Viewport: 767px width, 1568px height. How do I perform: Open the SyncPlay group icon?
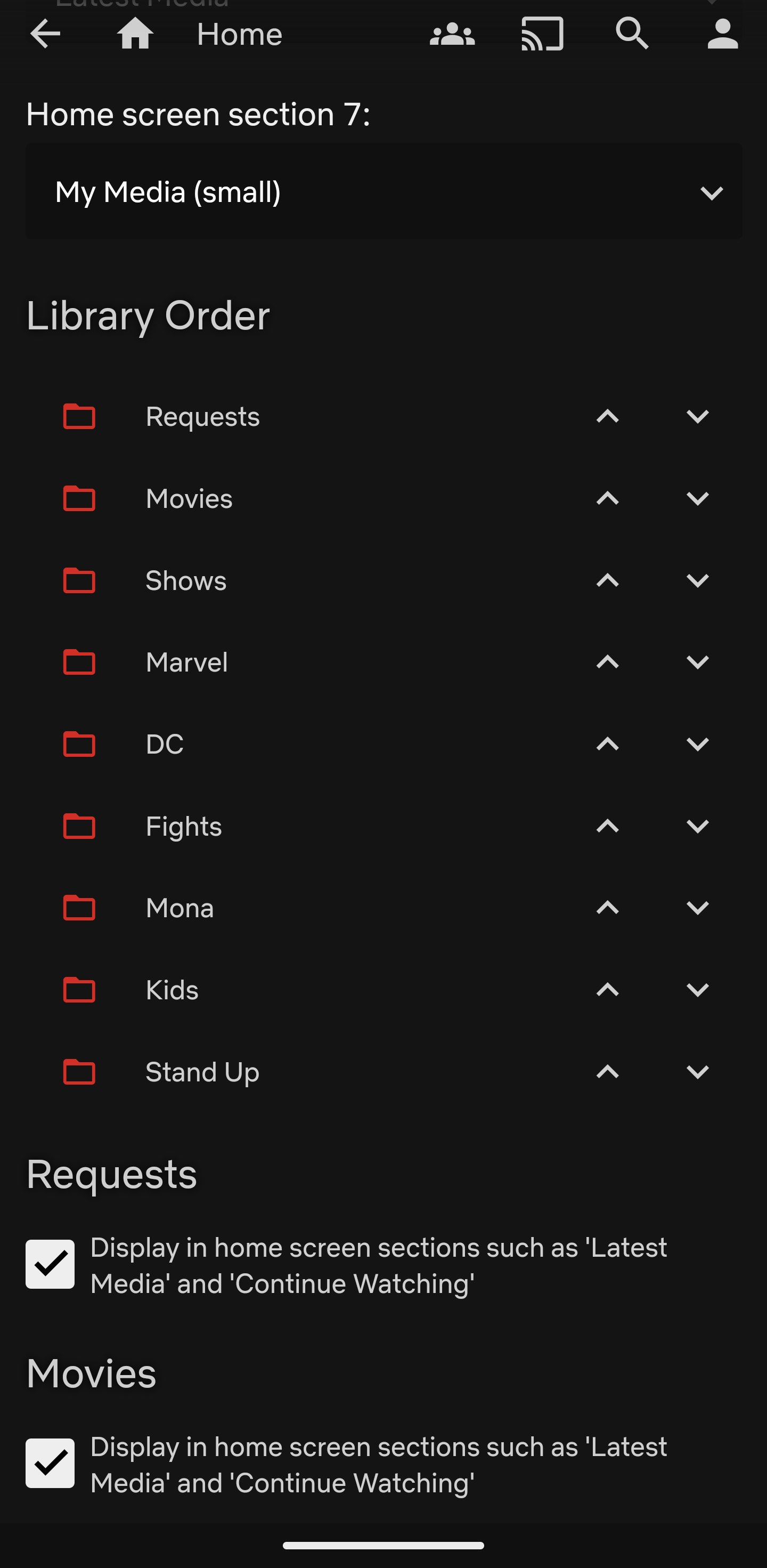click(x=452, y=34)
